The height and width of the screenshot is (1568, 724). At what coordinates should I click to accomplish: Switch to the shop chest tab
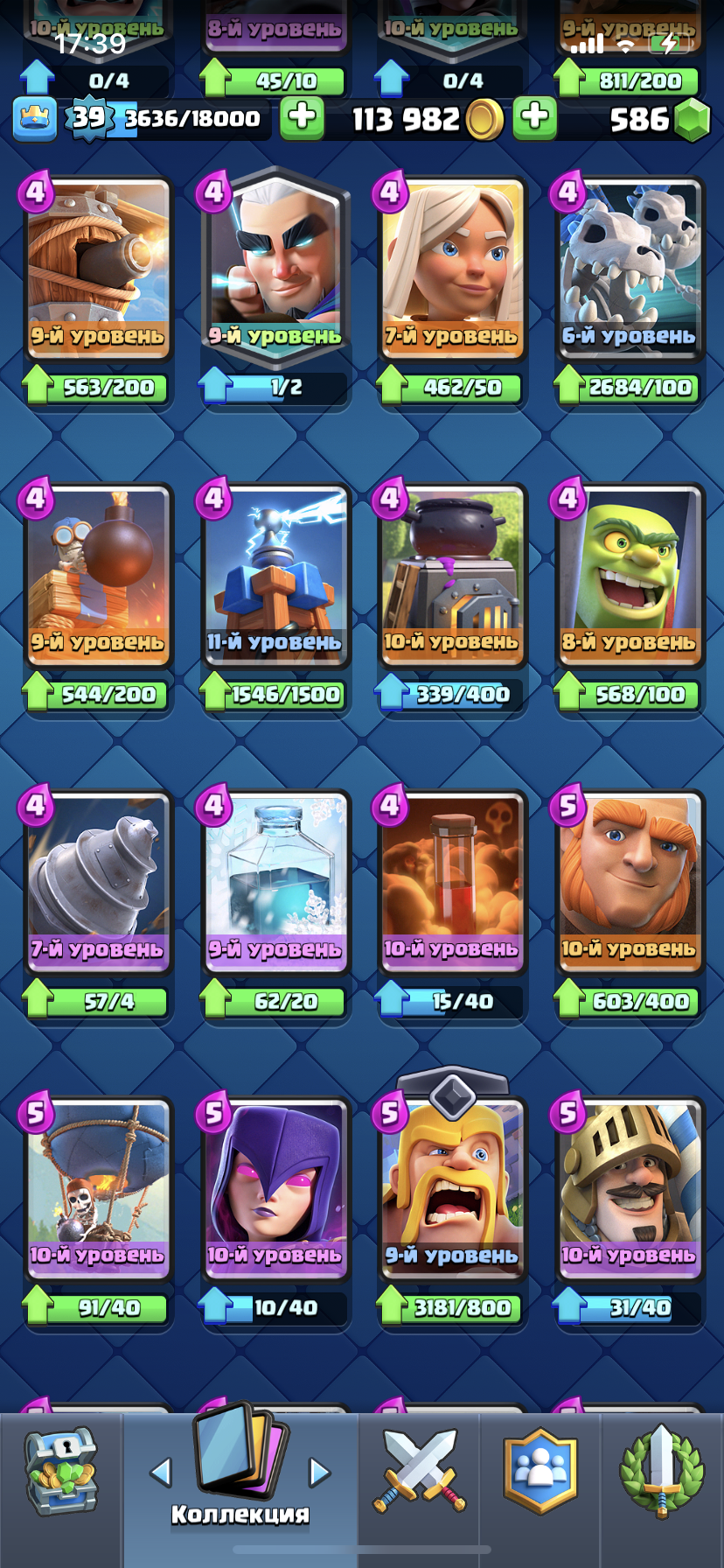coord(61,1473)
